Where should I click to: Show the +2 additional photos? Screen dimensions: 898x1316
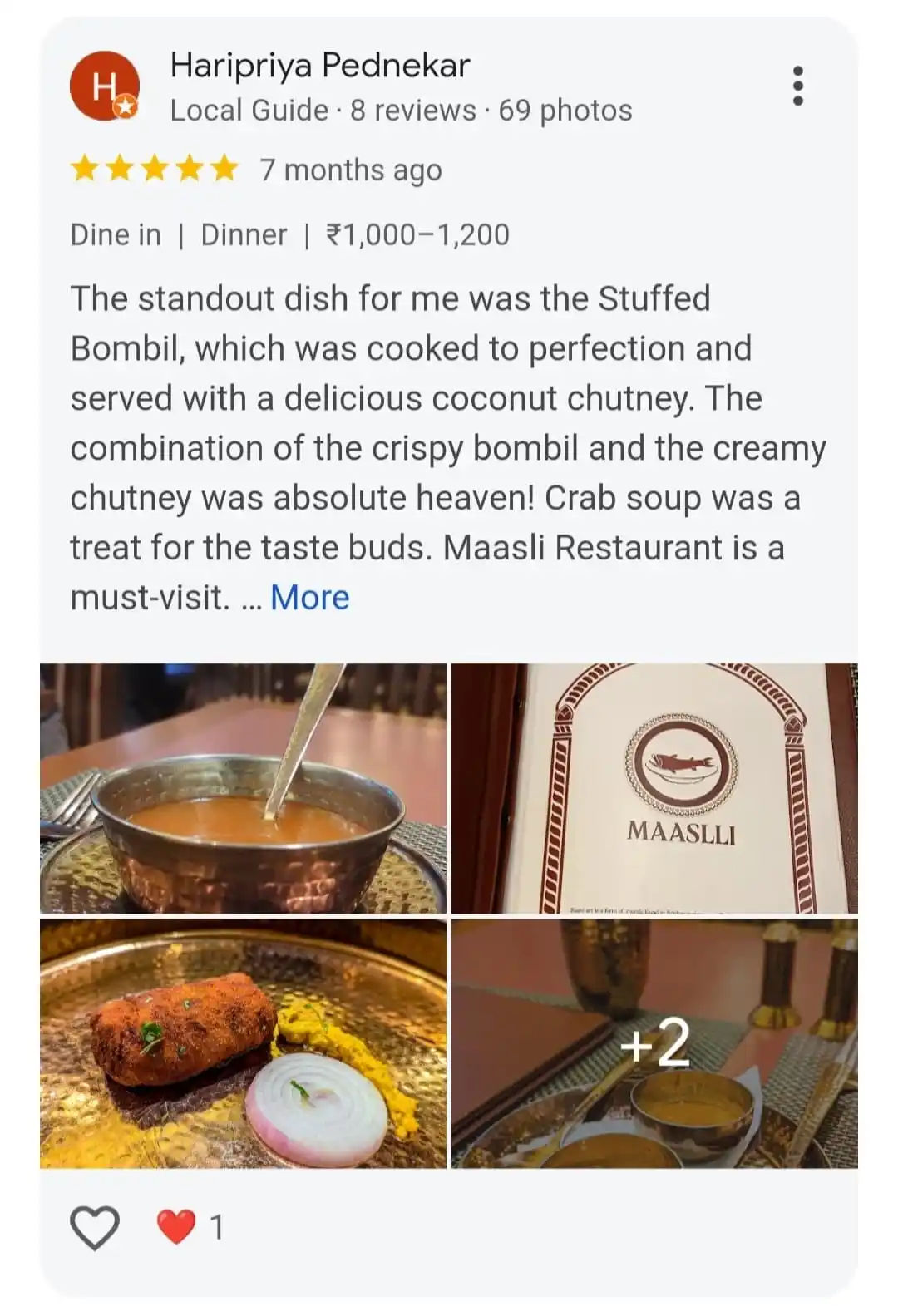[654, 1043]
